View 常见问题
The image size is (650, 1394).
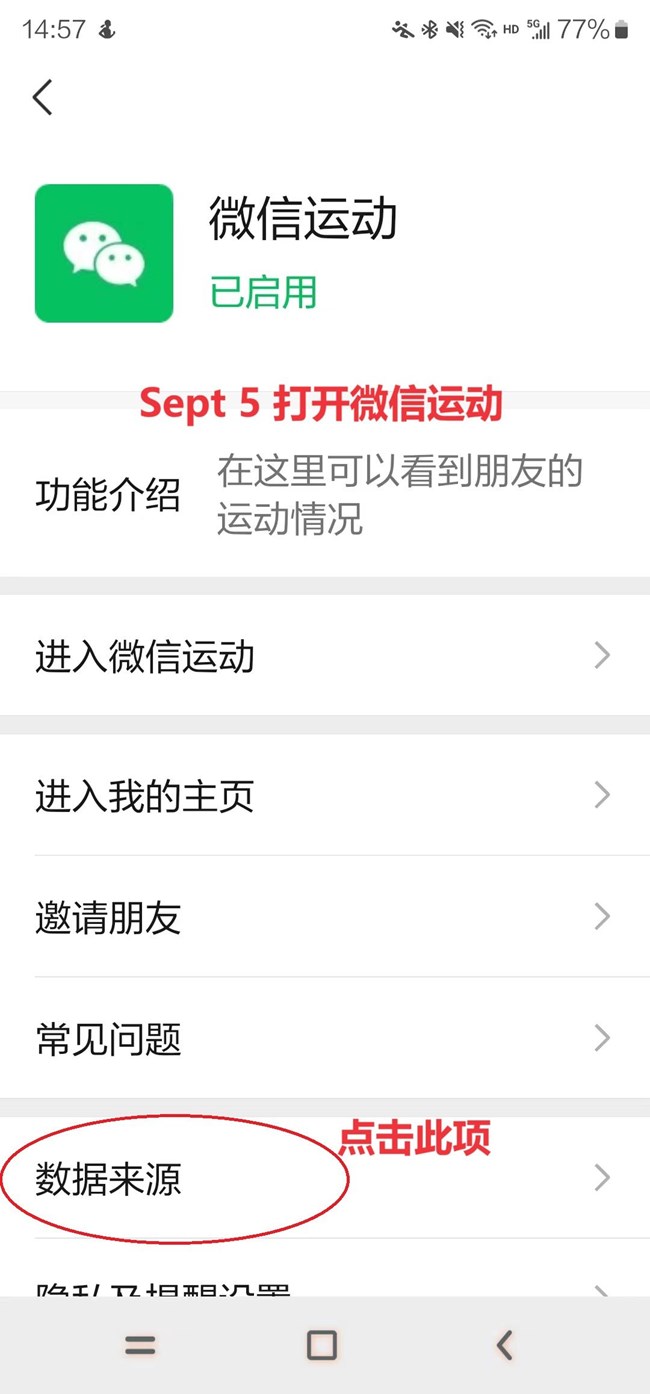(324, 1039)
